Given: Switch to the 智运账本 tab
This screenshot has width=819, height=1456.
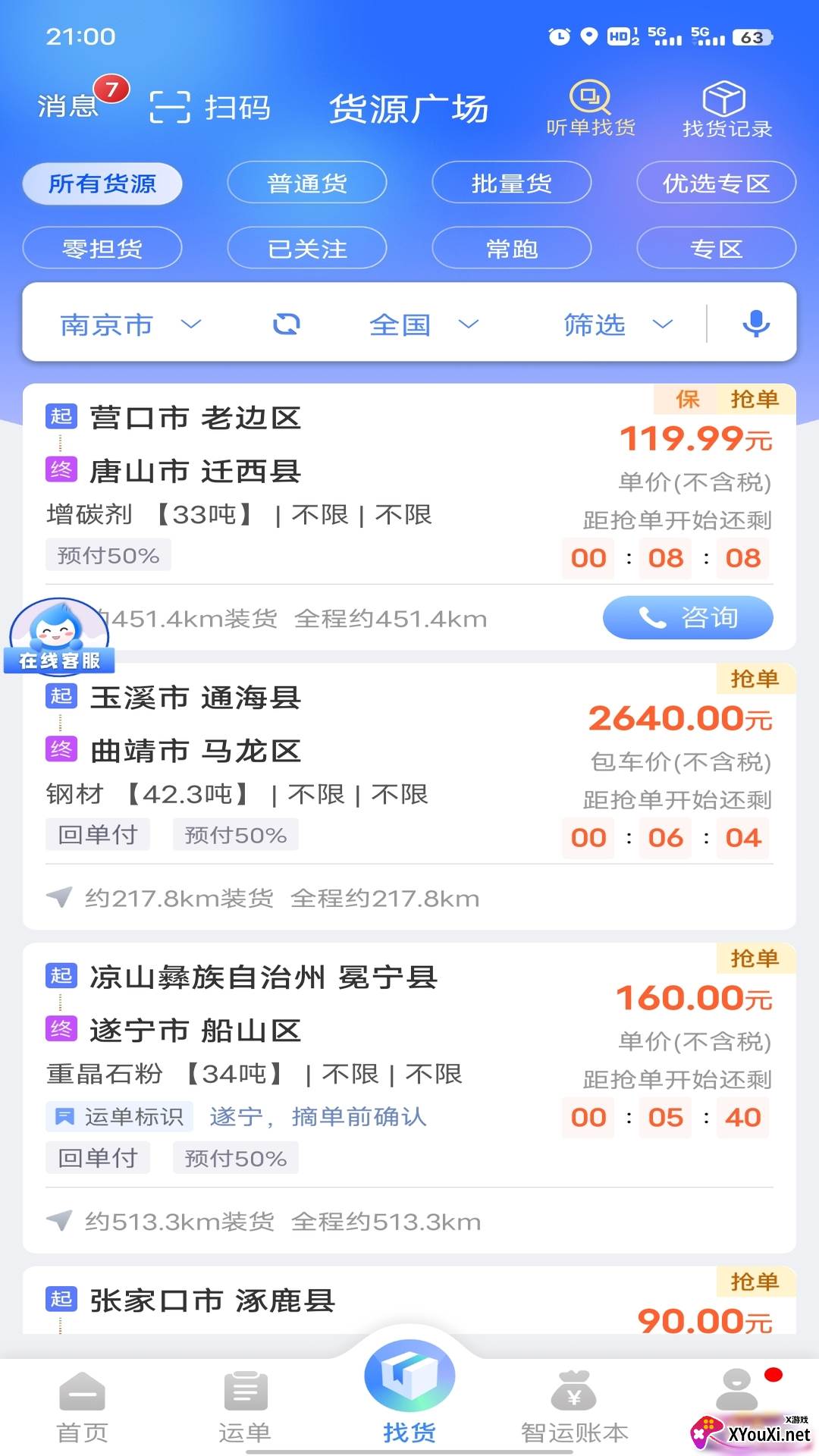Looking at the screenshot, I should point(574,1407).
